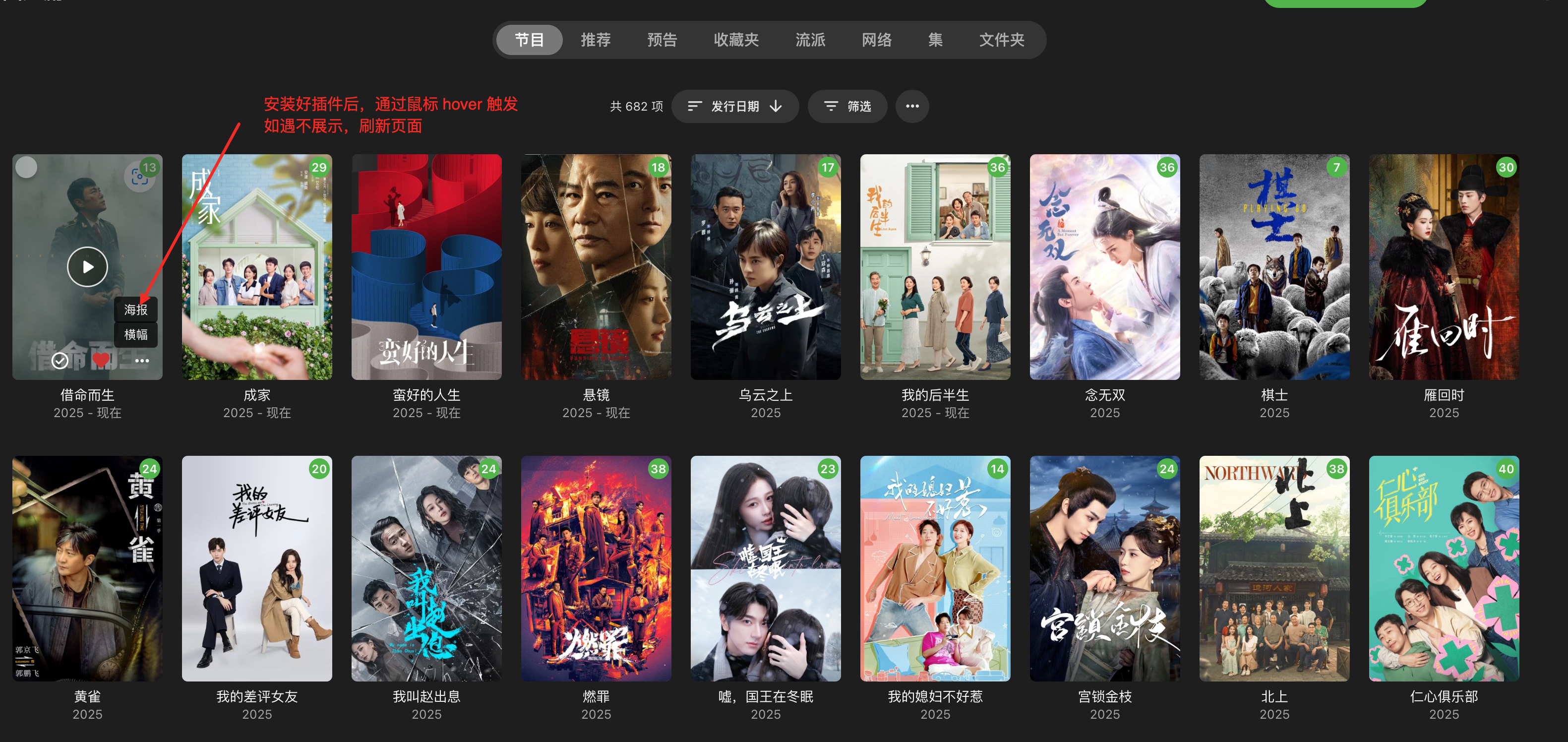Image resolution: width=1568 pixels, height=742 pixels.
Task: Choose 横幅 on the 借命而生 card
Action: [136, 335]
